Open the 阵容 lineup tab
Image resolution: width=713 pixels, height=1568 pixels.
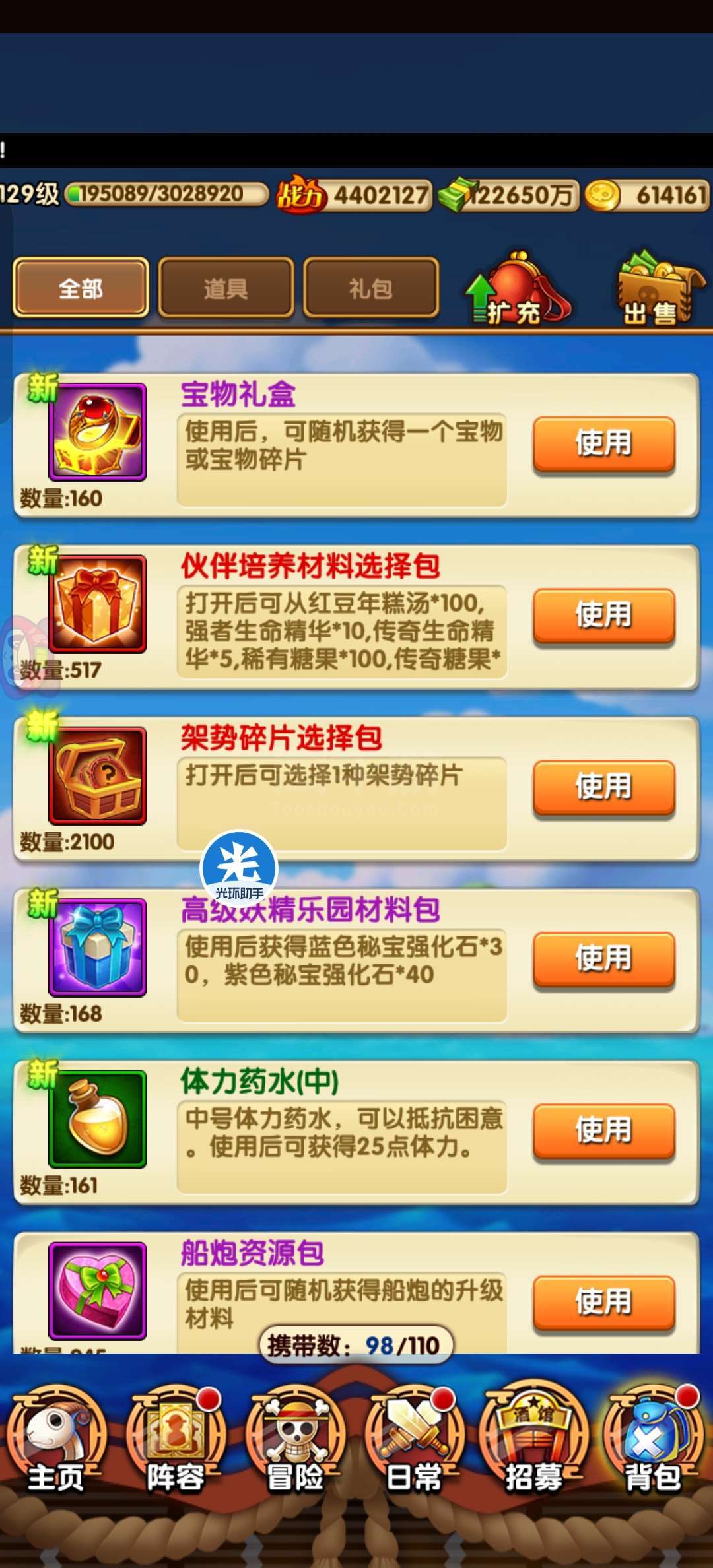tap(176, 1440)
